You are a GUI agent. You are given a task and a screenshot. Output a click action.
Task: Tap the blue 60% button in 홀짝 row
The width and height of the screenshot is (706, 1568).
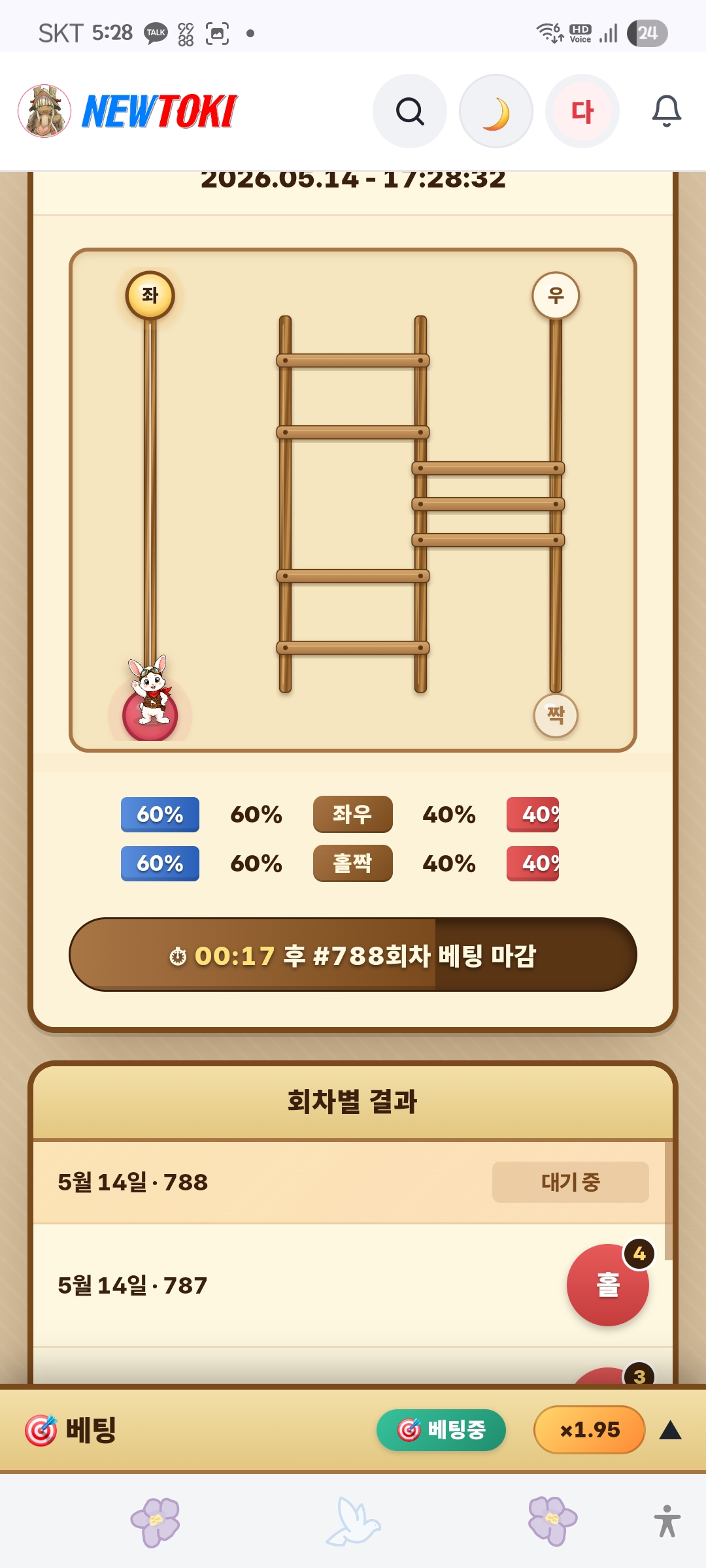160,863
